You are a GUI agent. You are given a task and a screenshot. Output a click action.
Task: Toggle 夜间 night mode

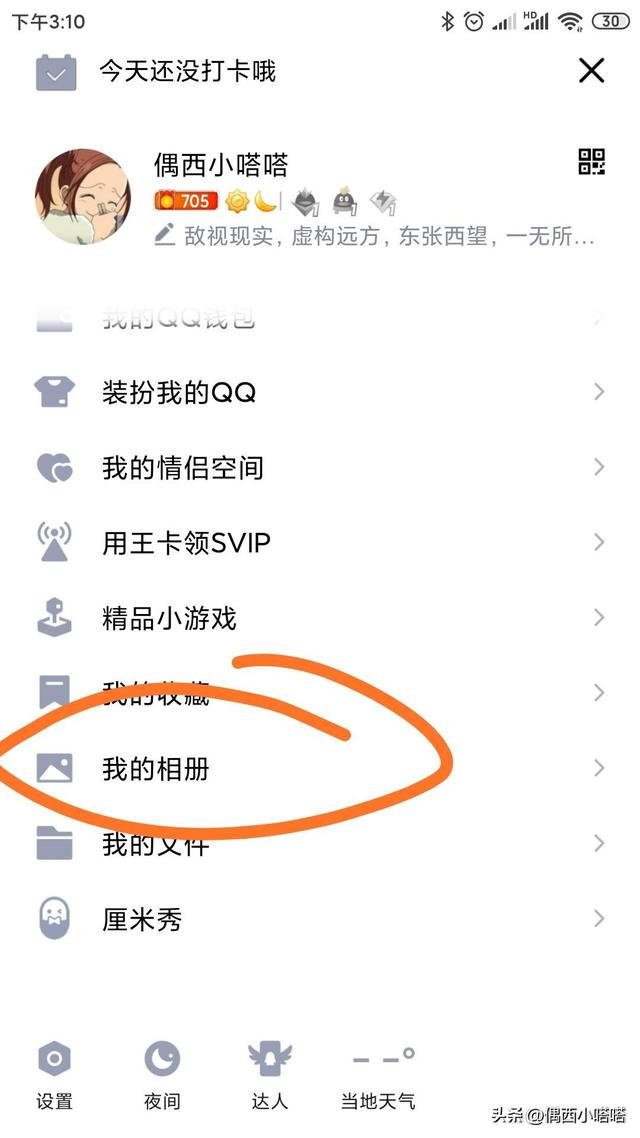(162, 1075)
